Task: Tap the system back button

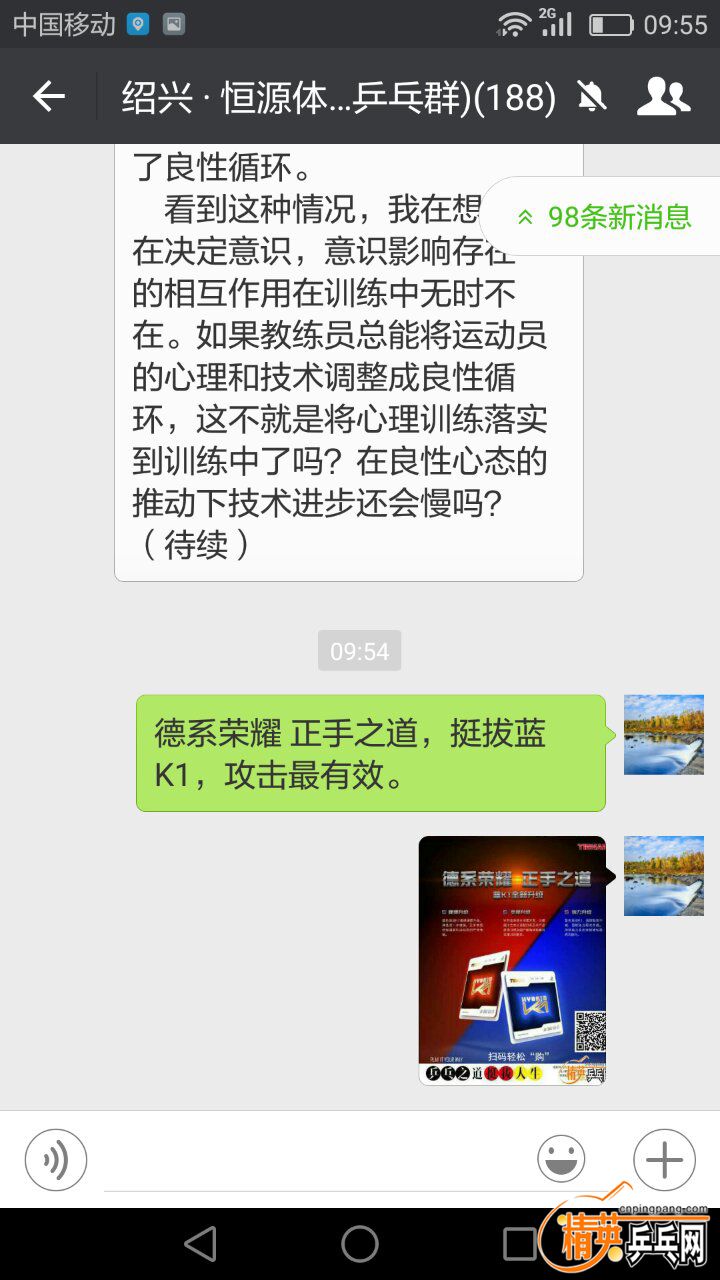Action: tap(201, 1244)
